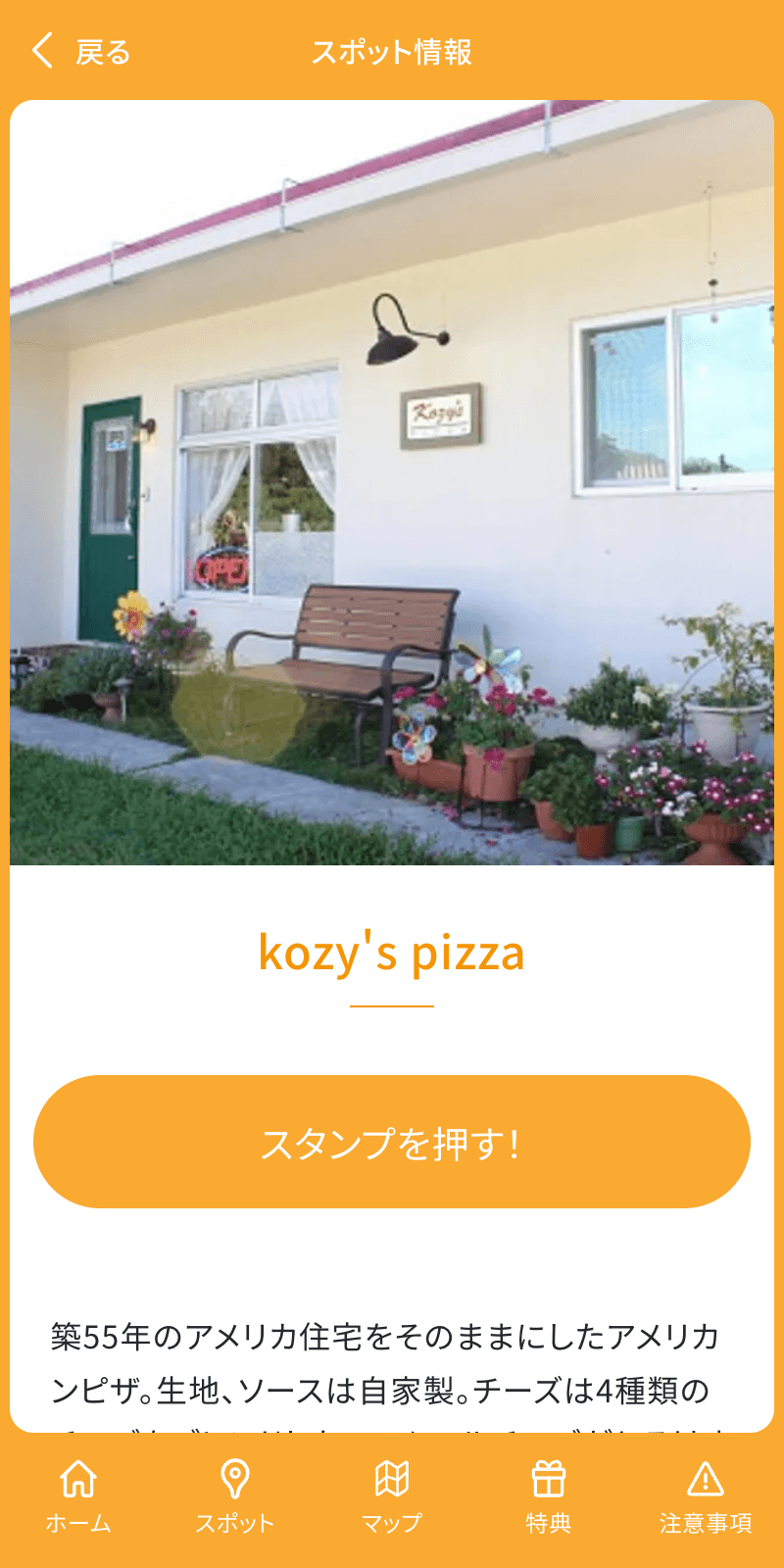
Task: Tap the 戻る back link
Action: click(x=100, y=54)
